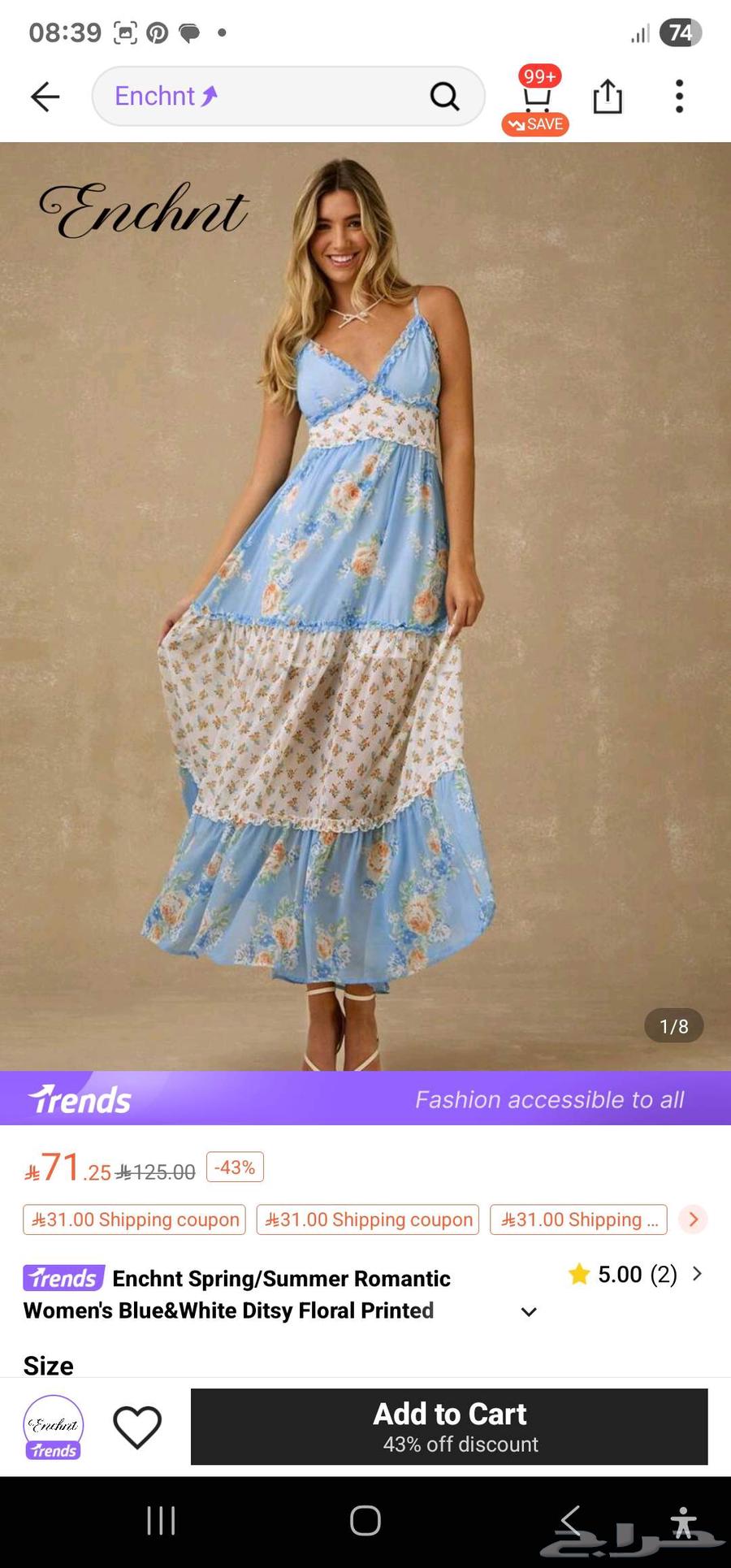The image size is (731, 1568).
Task: Expand the product title description
Action: click(x=529, y=1312)
